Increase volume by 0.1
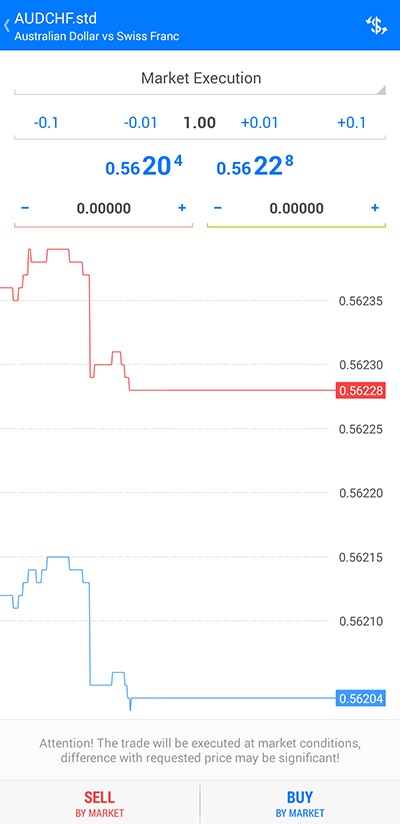 tap(351, 123)
